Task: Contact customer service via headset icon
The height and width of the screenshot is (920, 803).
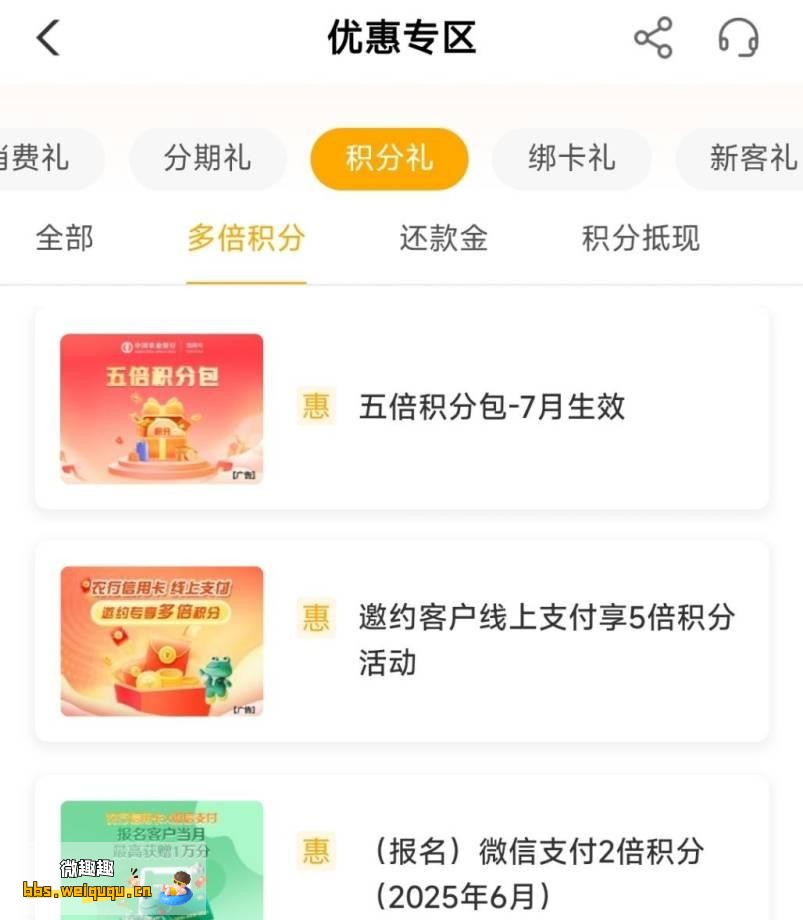Action: (738, 39)
